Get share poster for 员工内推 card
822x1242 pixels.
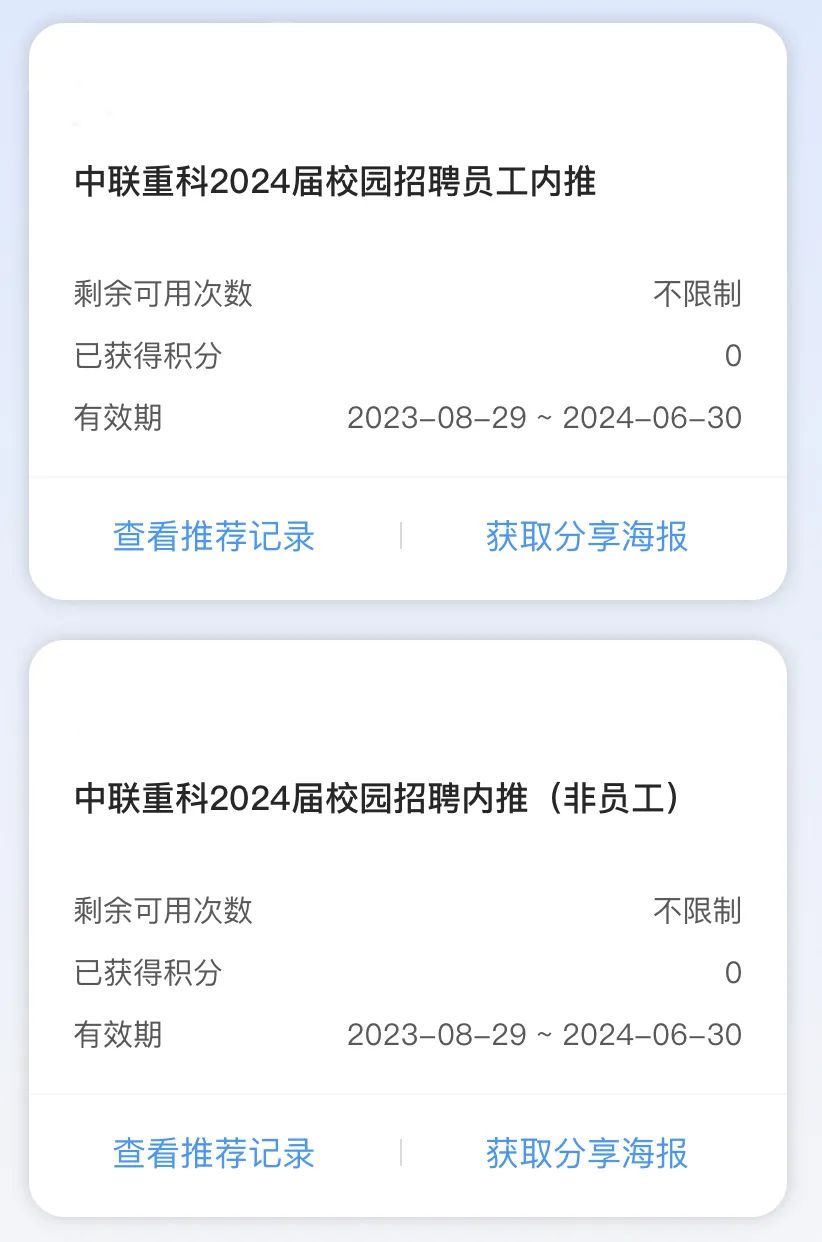pos(587,537)
